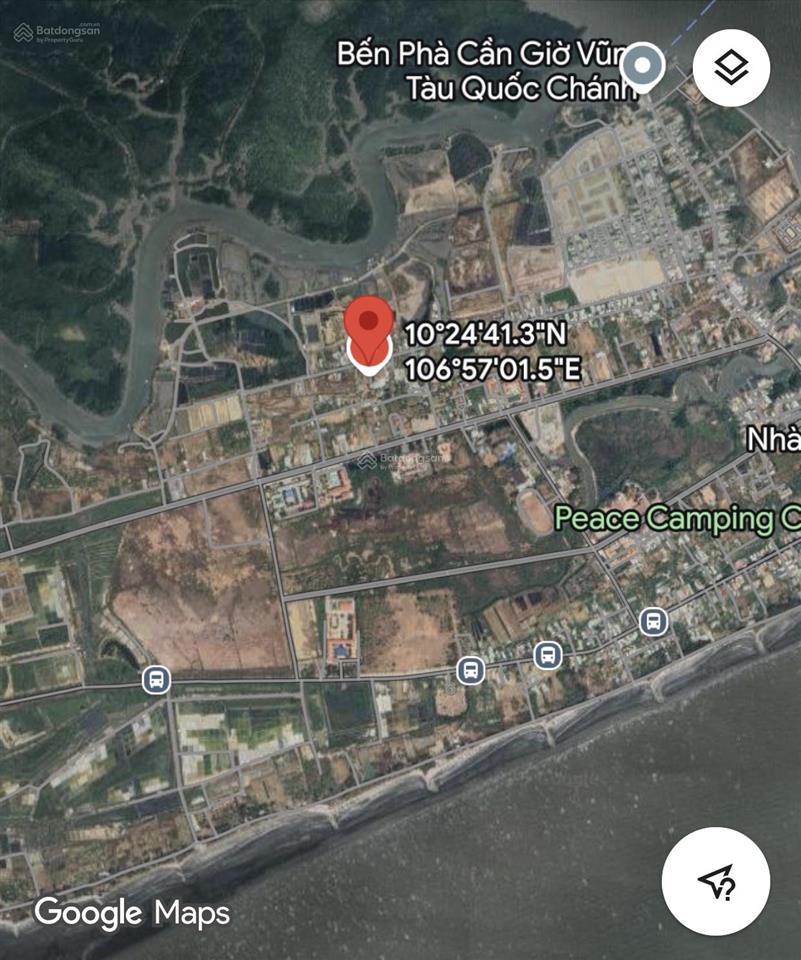Select the red dropped pin
Screen dimensions: 801x960
[x=369, y=328]
